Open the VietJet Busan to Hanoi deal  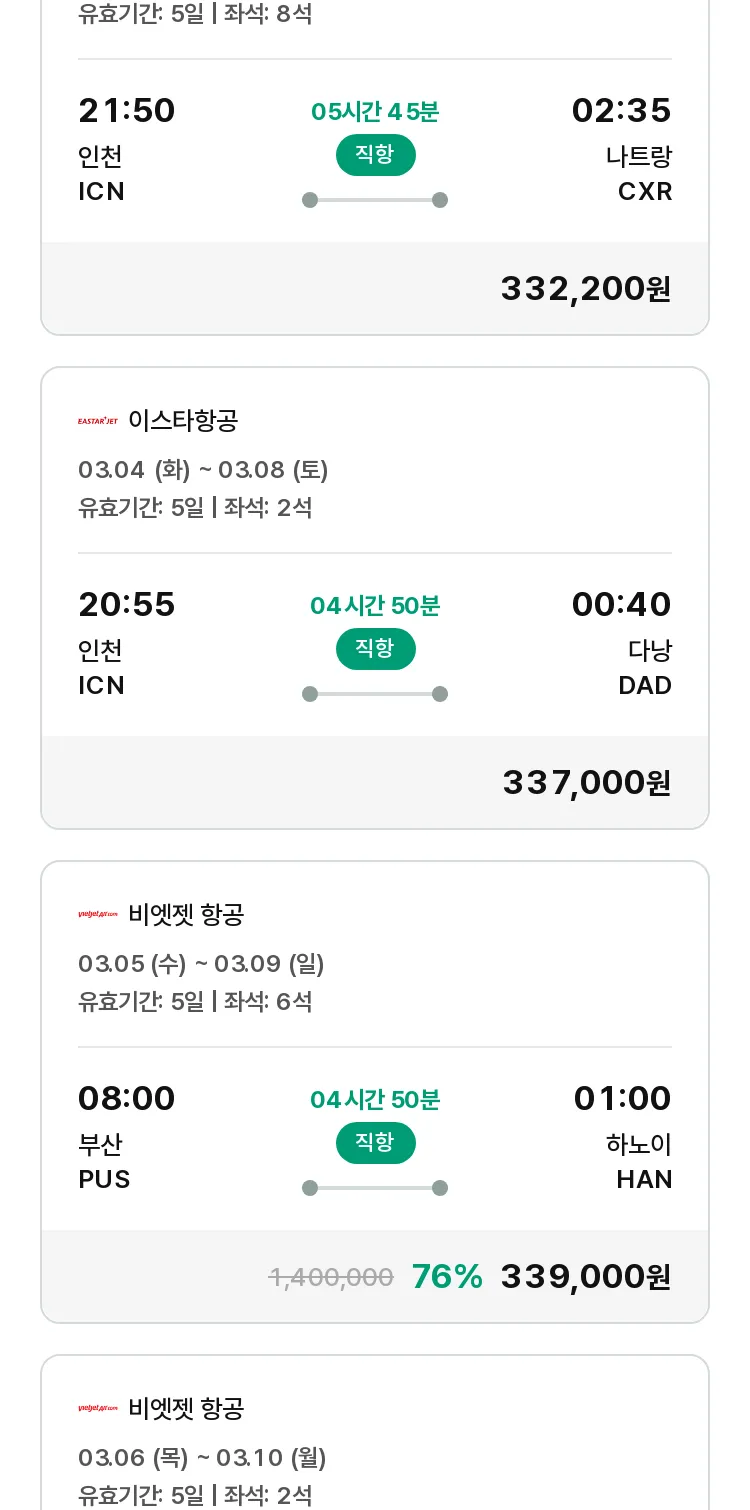pyautogui.click(x=375, y=1092)
